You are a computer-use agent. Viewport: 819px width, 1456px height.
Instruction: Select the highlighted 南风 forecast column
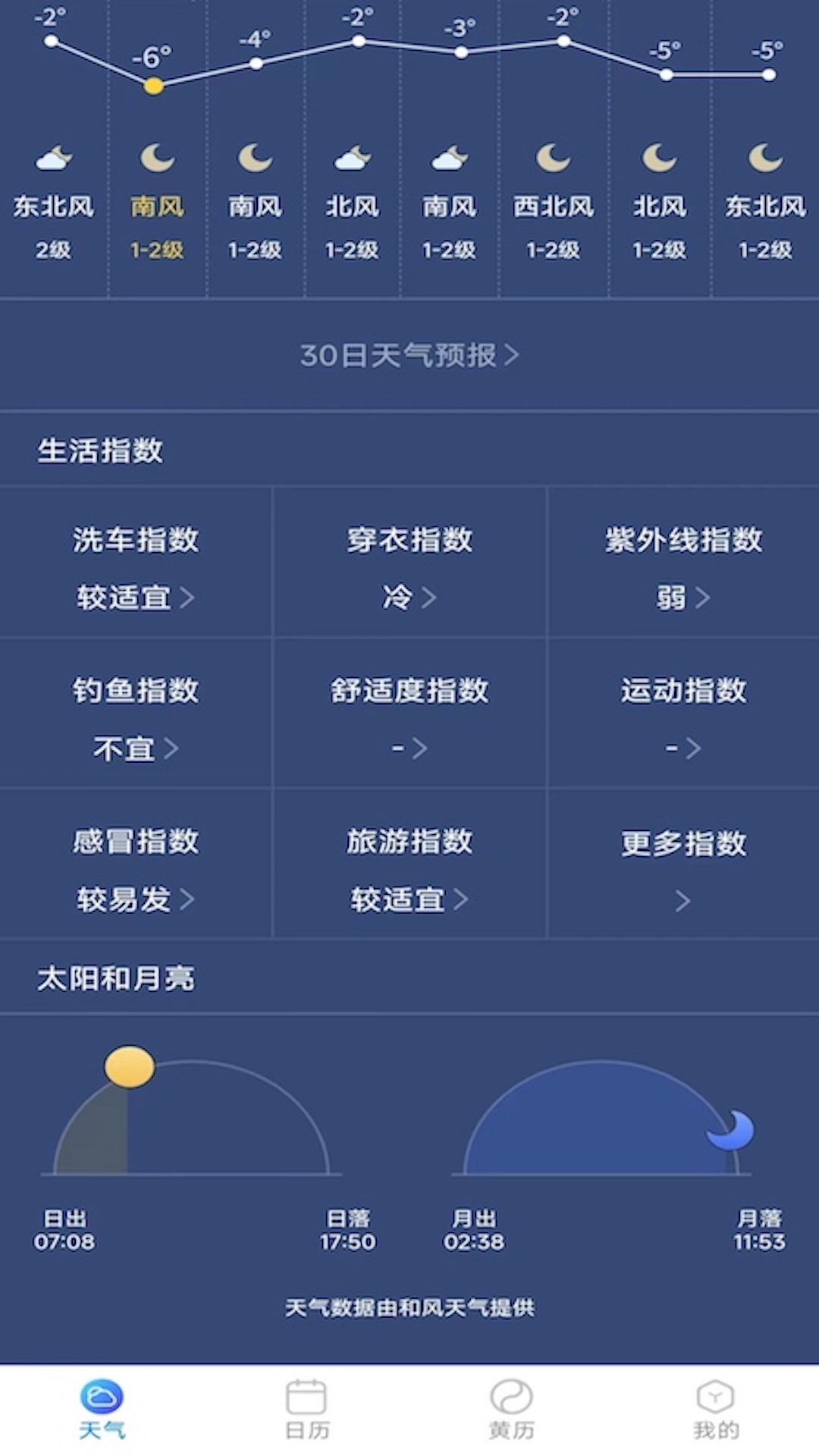pos(155,205)
